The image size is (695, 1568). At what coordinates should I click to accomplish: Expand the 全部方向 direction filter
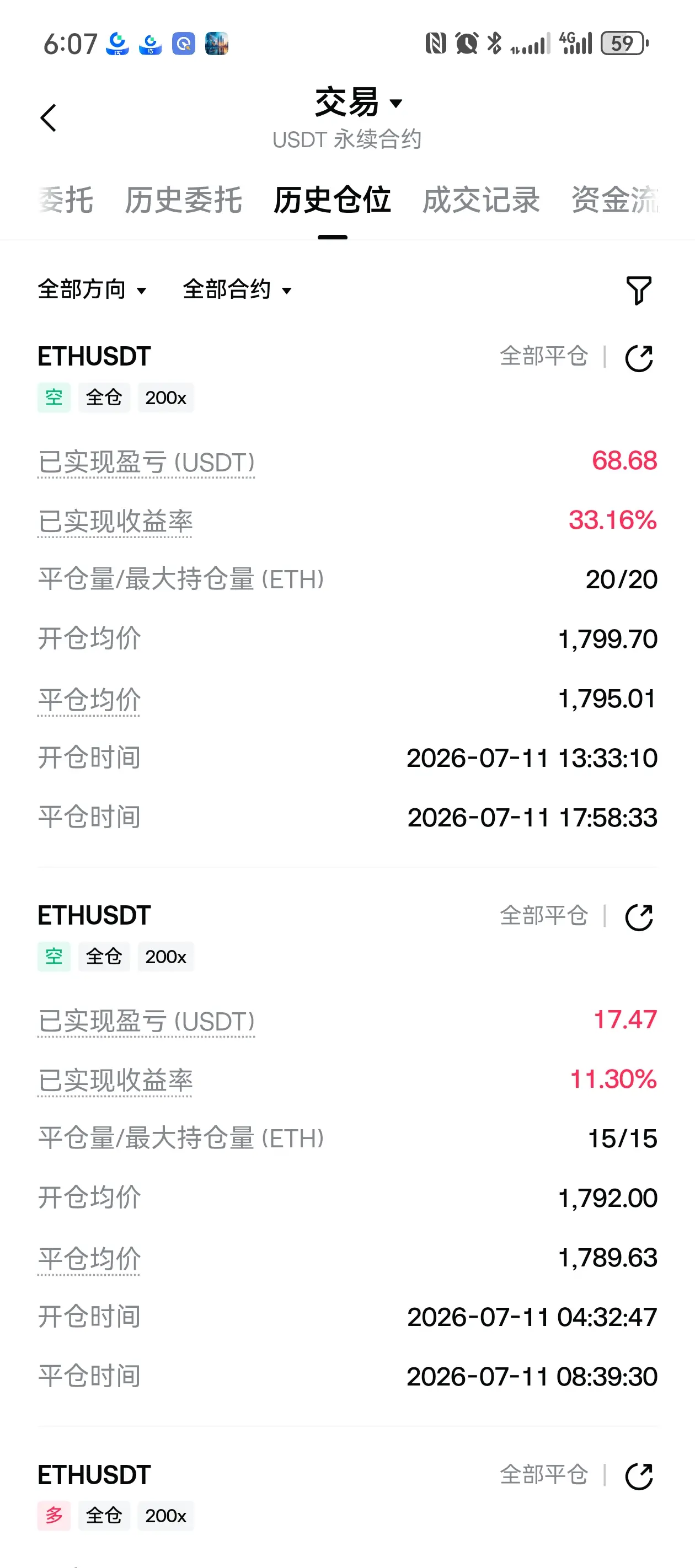pyautogui.click(x=92, y=289)
